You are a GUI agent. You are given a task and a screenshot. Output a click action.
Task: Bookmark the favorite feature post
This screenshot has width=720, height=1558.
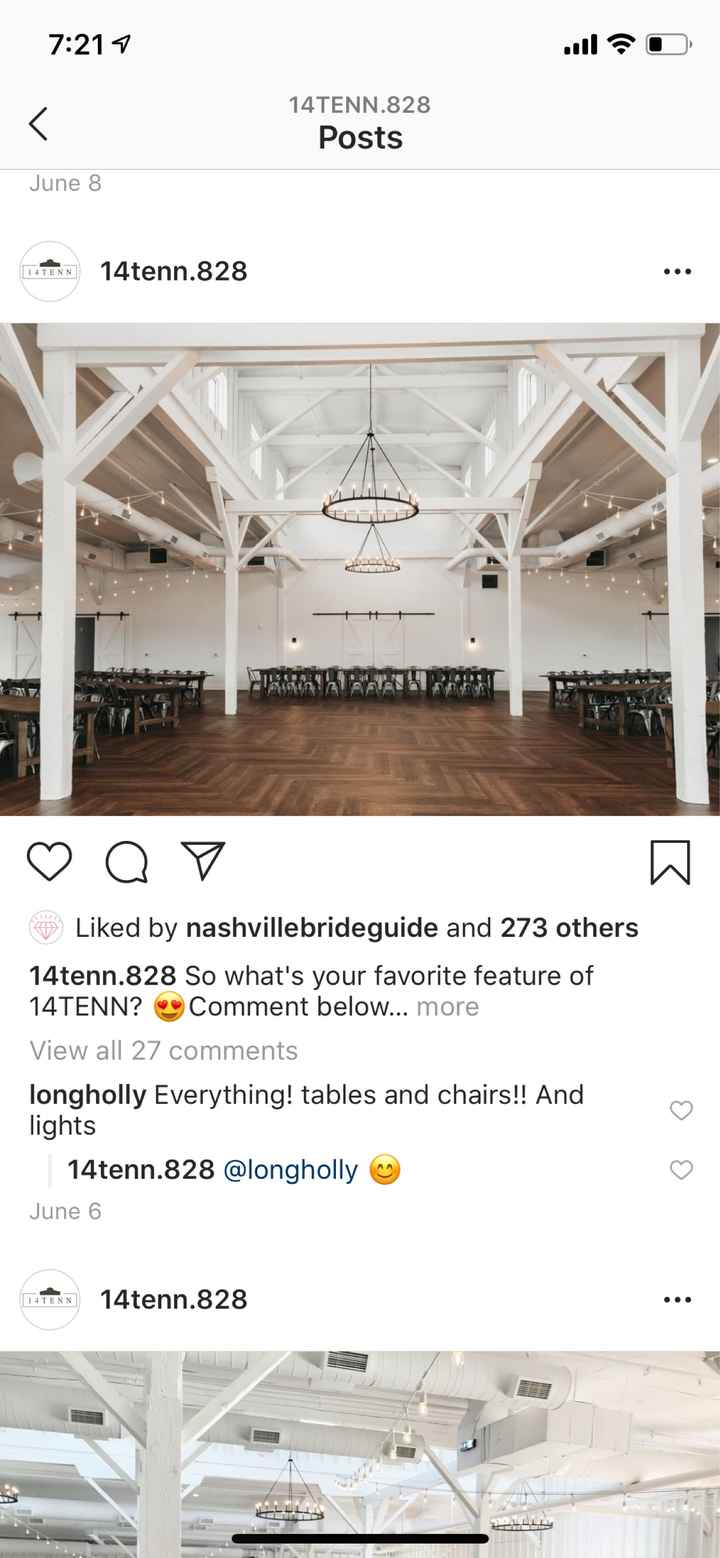(669, 862)
